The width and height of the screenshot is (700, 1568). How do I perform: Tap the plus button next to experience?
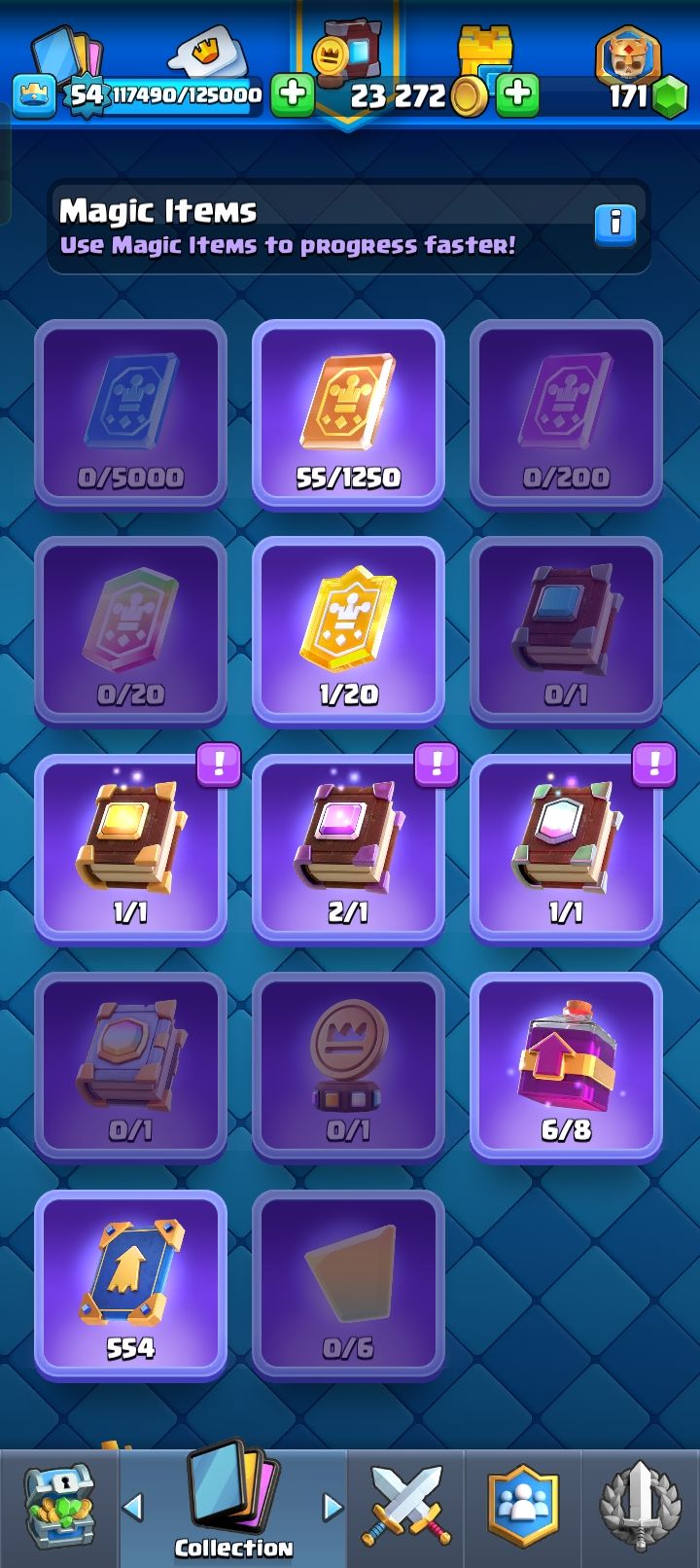(x=291, y=95)
